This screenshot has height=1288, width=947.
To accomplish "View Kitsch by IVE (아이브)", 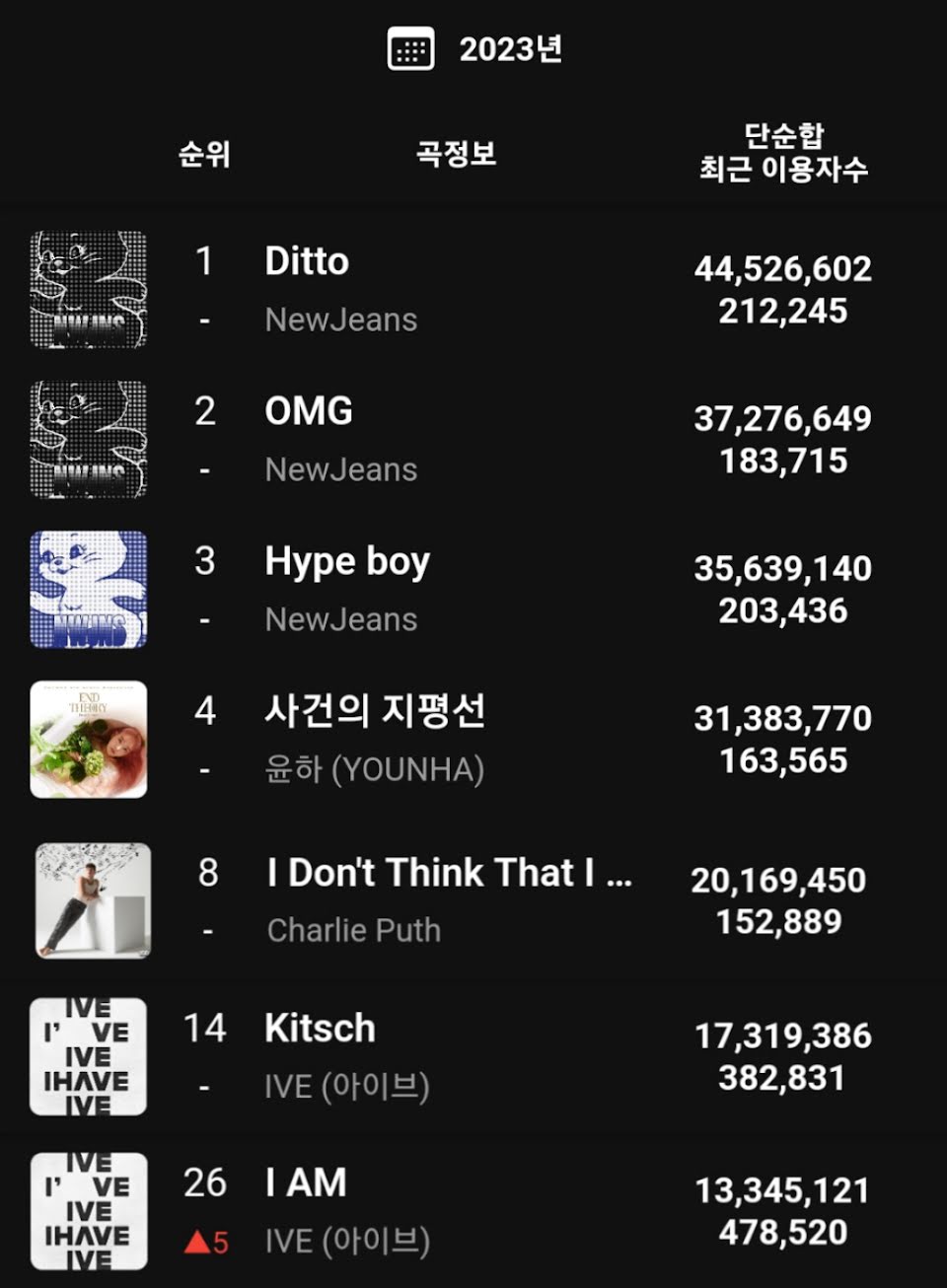I will pyautogui.click(x=320, y=1030).
